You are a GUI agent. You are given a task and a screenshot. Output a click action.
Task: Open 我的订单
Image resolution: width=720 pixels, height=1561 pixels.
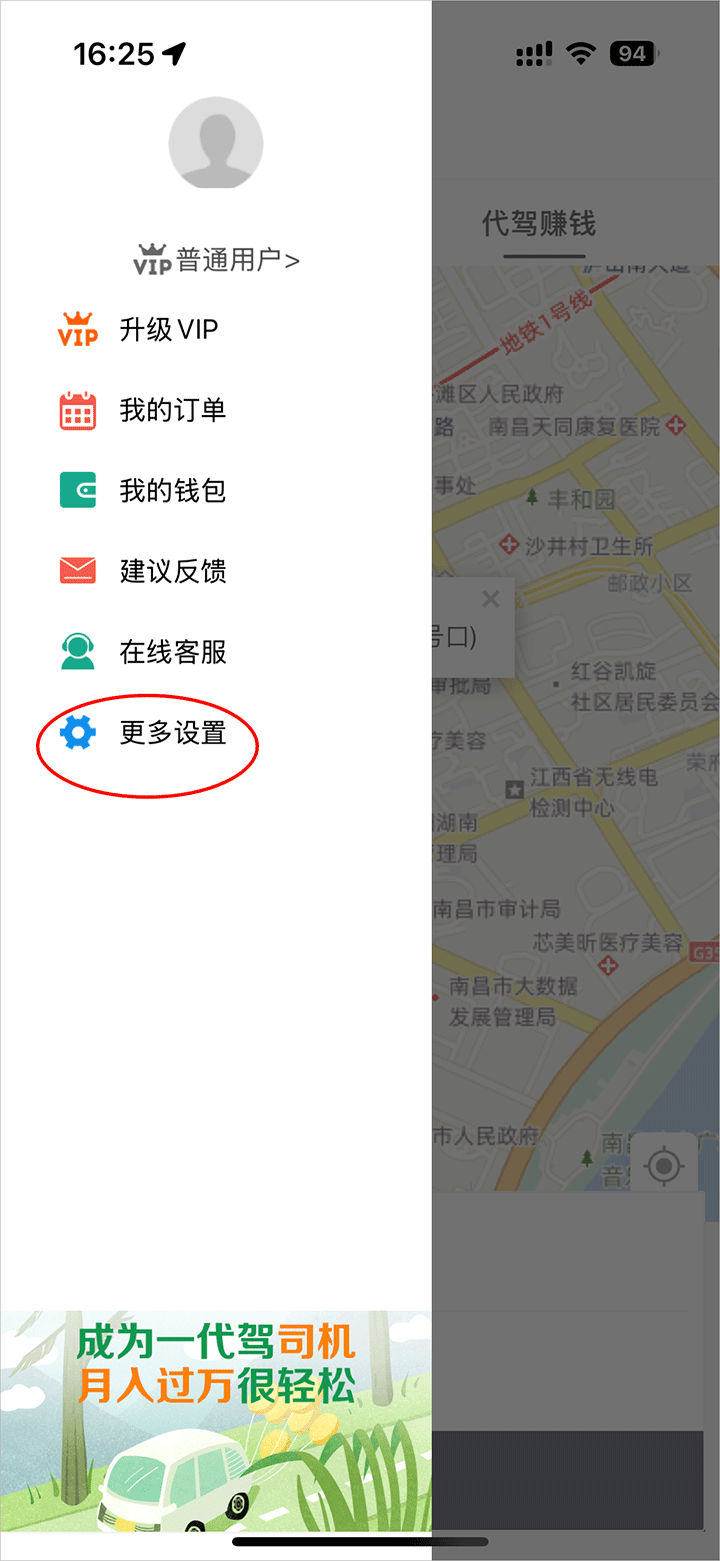pyautogui.click(x=172, y=410)
